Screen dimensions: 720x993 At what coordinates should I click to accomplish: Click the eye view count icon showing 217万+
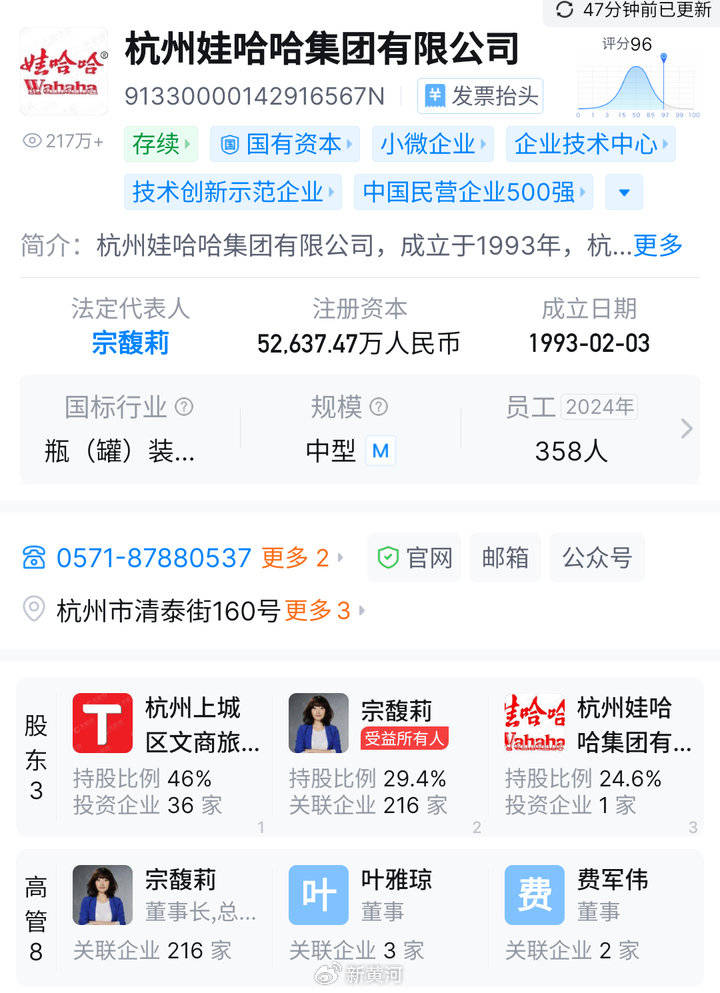pyautogui.click(x=32, y=140)
